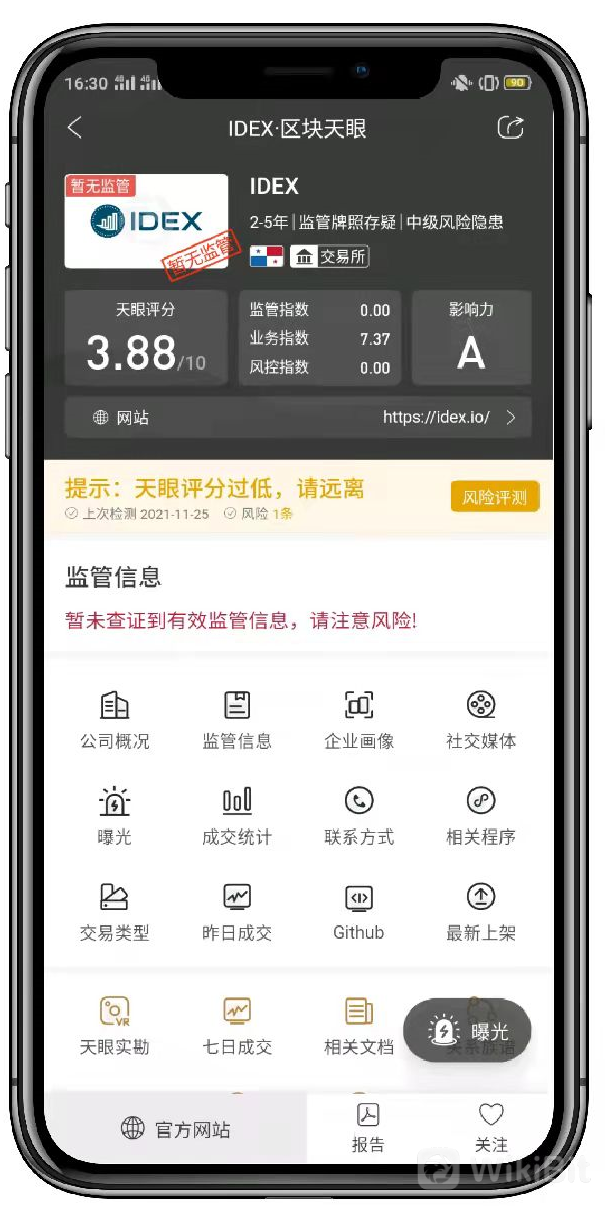Go back using the top-left arrow
Viewport: 605px width, 1208px height.
75,128
